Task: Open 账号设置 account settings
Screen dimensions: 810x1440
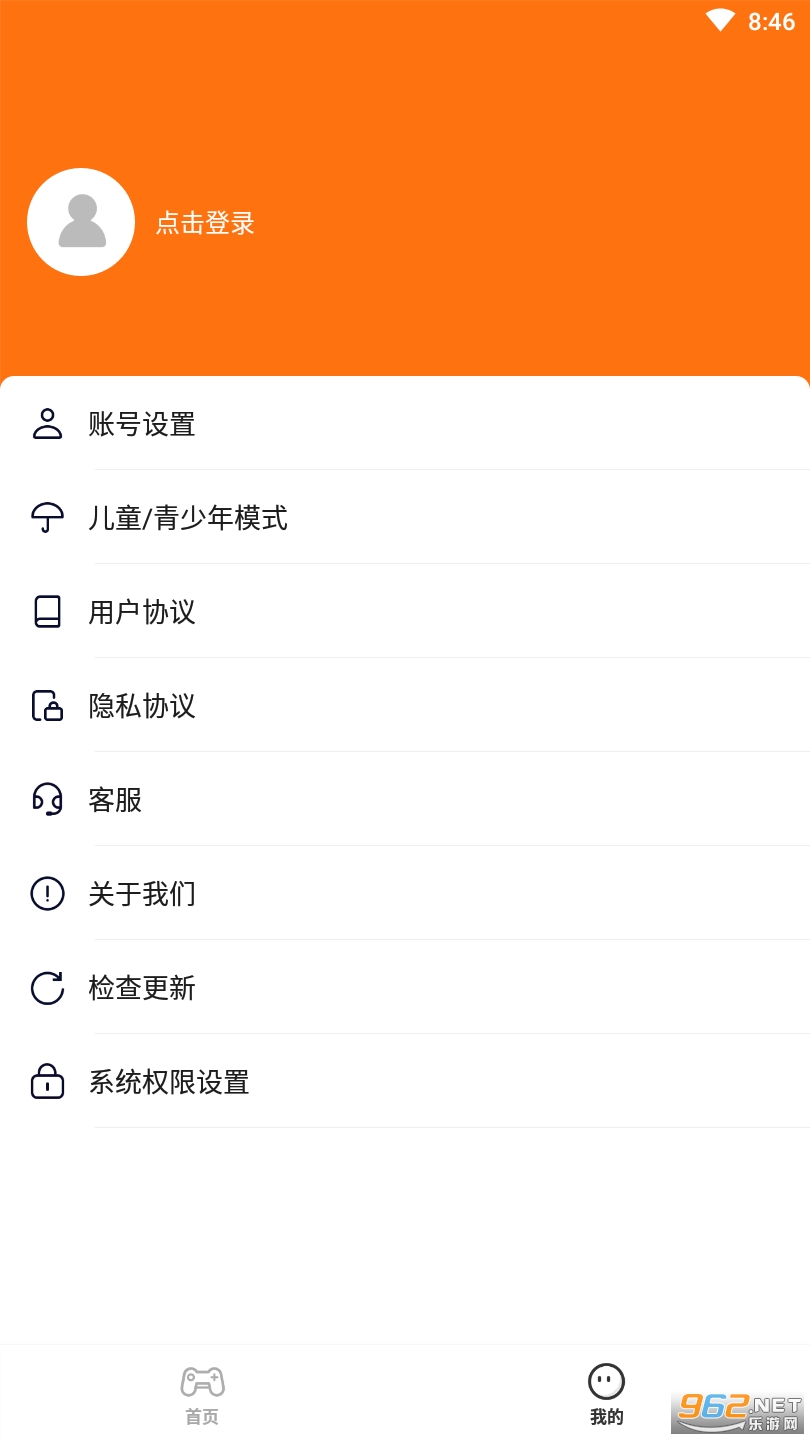Action: (142, 424)
